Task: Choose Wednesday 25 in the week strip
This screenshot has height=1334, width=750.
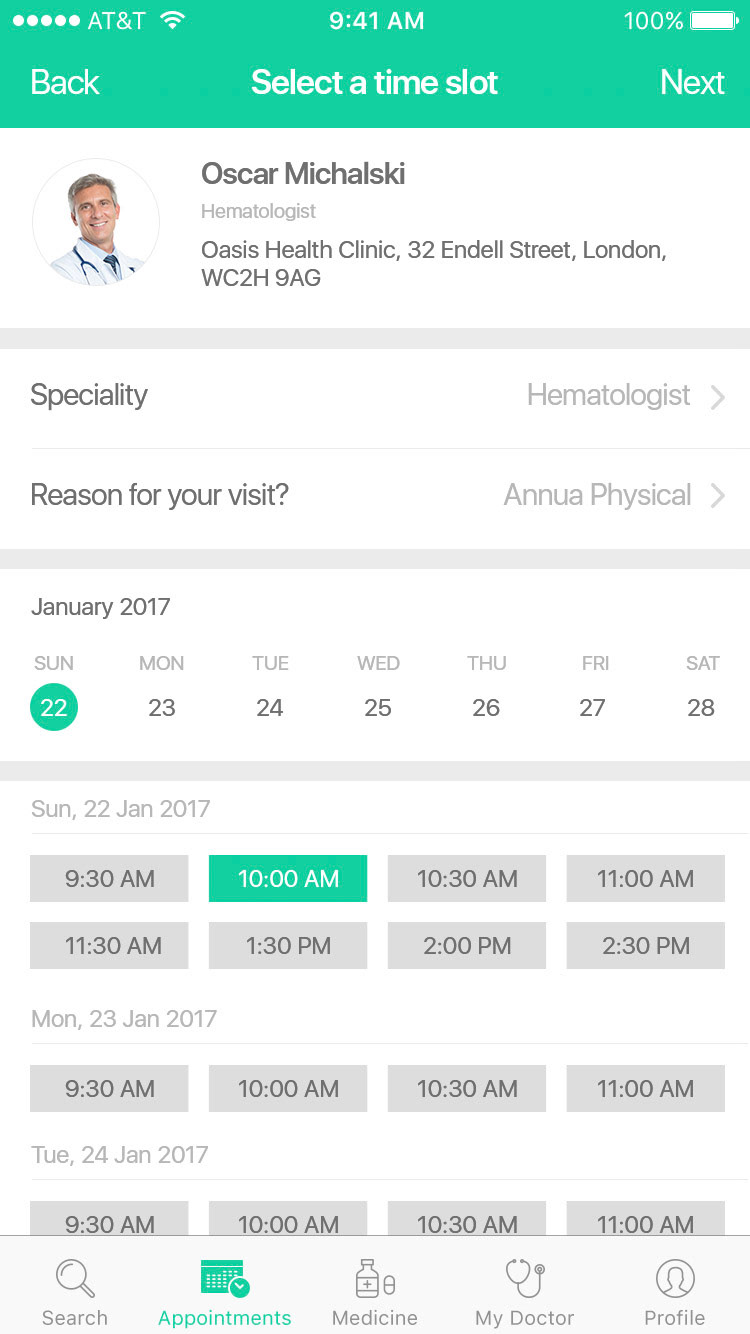Action: click(x=378, y=708)
